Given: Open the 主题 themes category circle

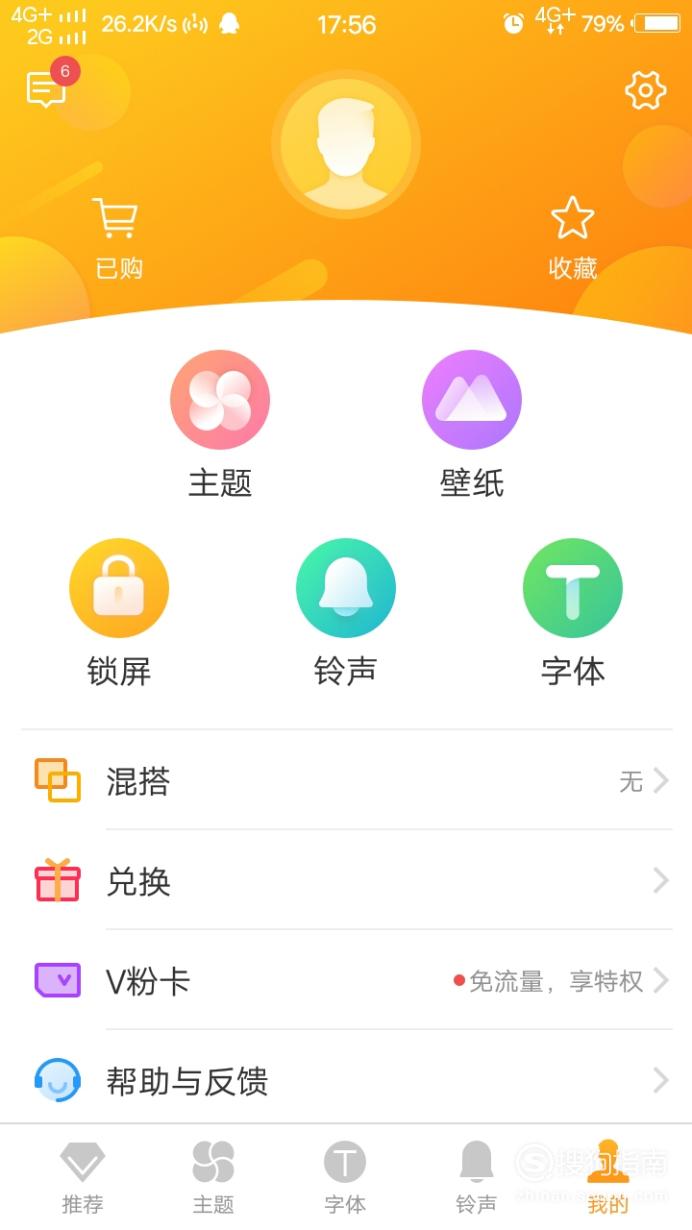Looking at the screenshot, I should tap(220, 400).
